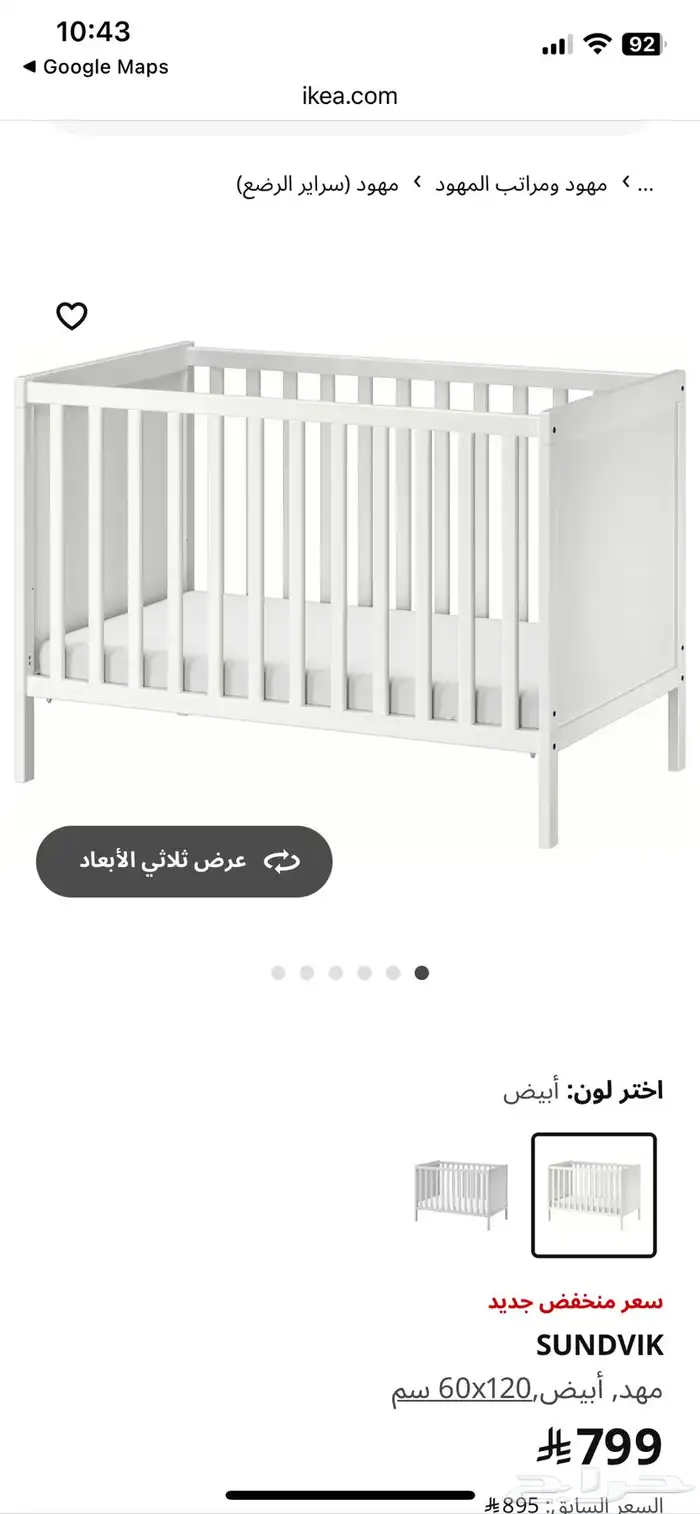The width and height of the screenshot is (700, 1514).
Task: Choose the currently outlined white crib swatch
Action: (x=593, y=1194)
